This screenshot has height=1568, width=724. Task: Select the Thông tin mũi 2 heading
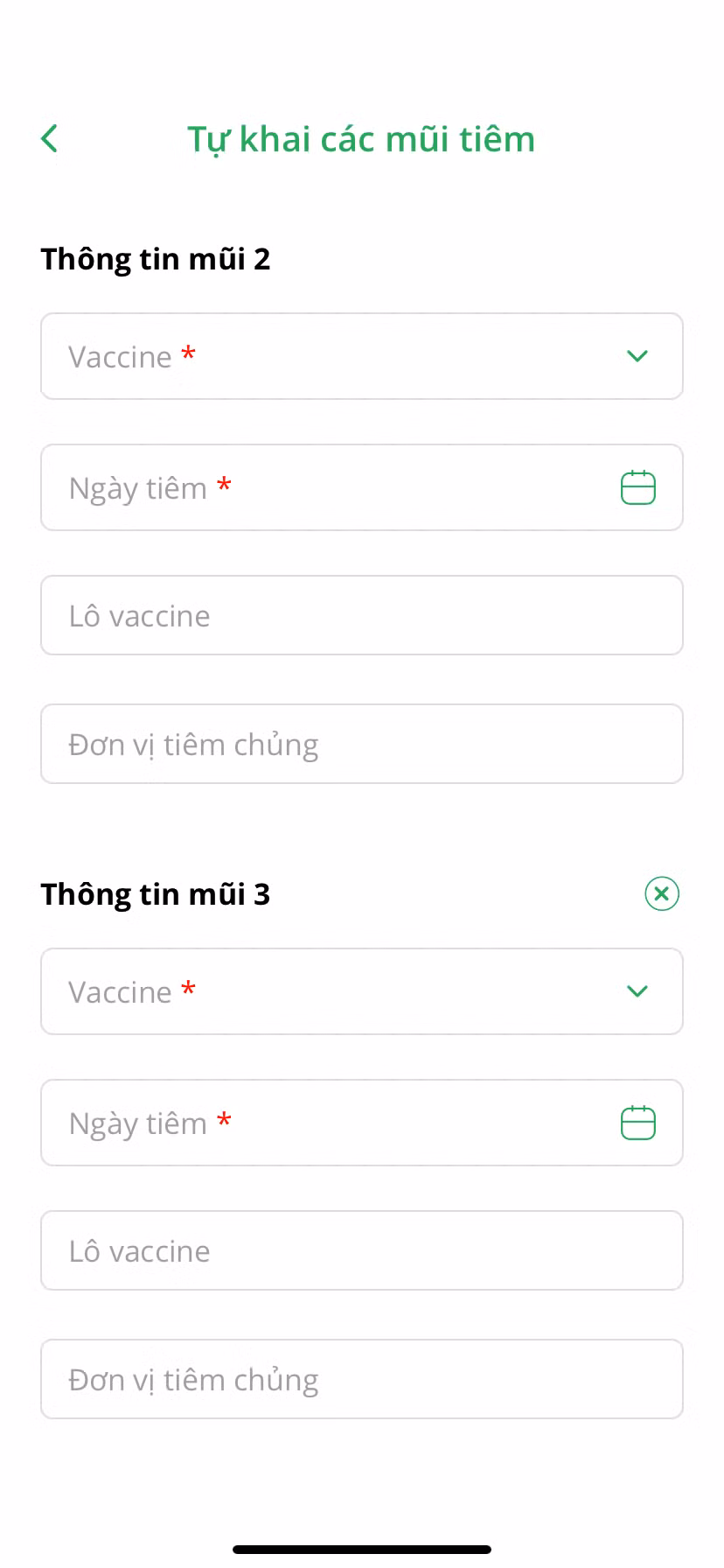tap(156, 259)
